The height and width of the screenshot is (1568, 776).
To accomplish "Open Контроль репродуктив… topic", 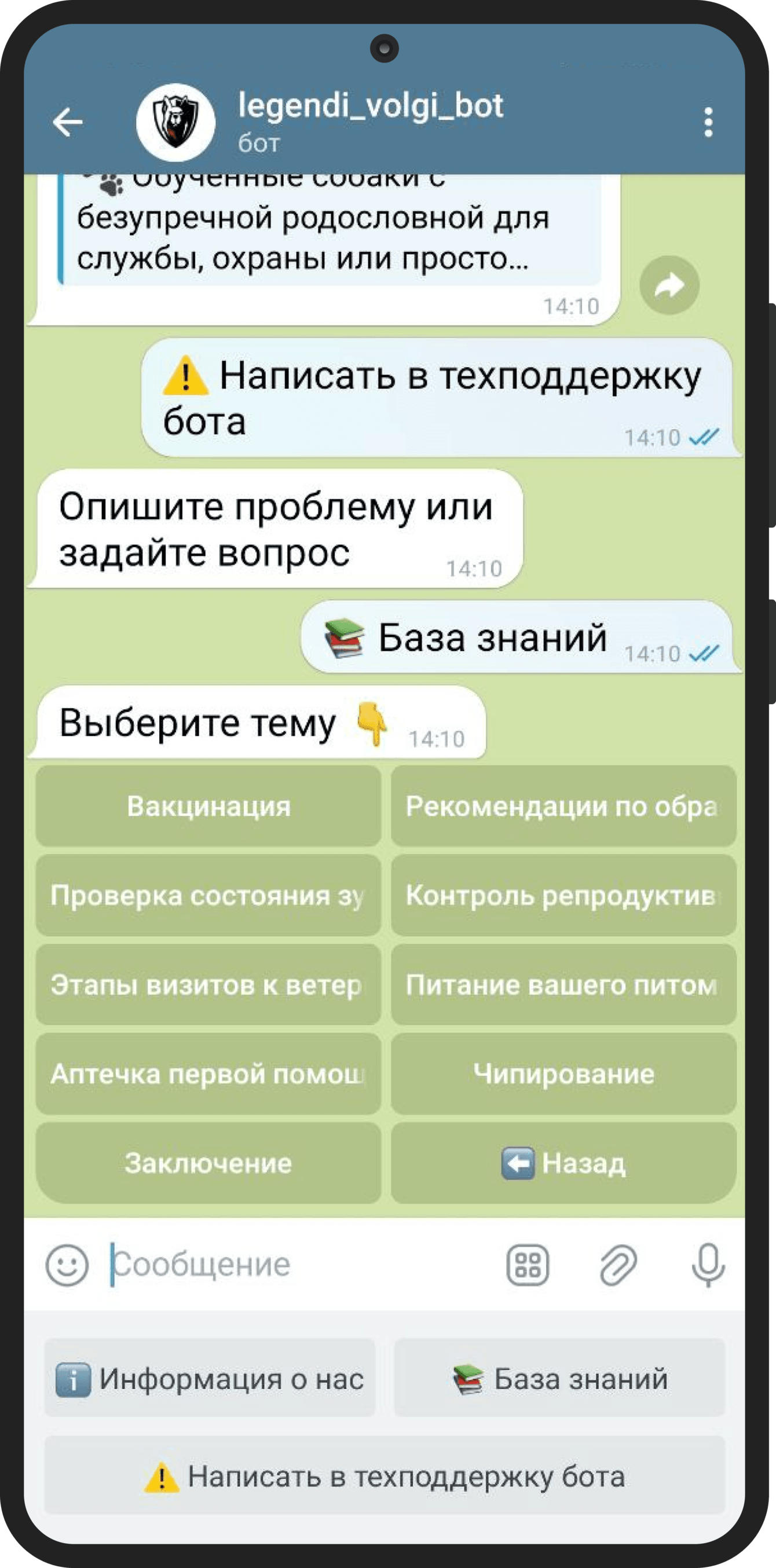I will (563, 895).
